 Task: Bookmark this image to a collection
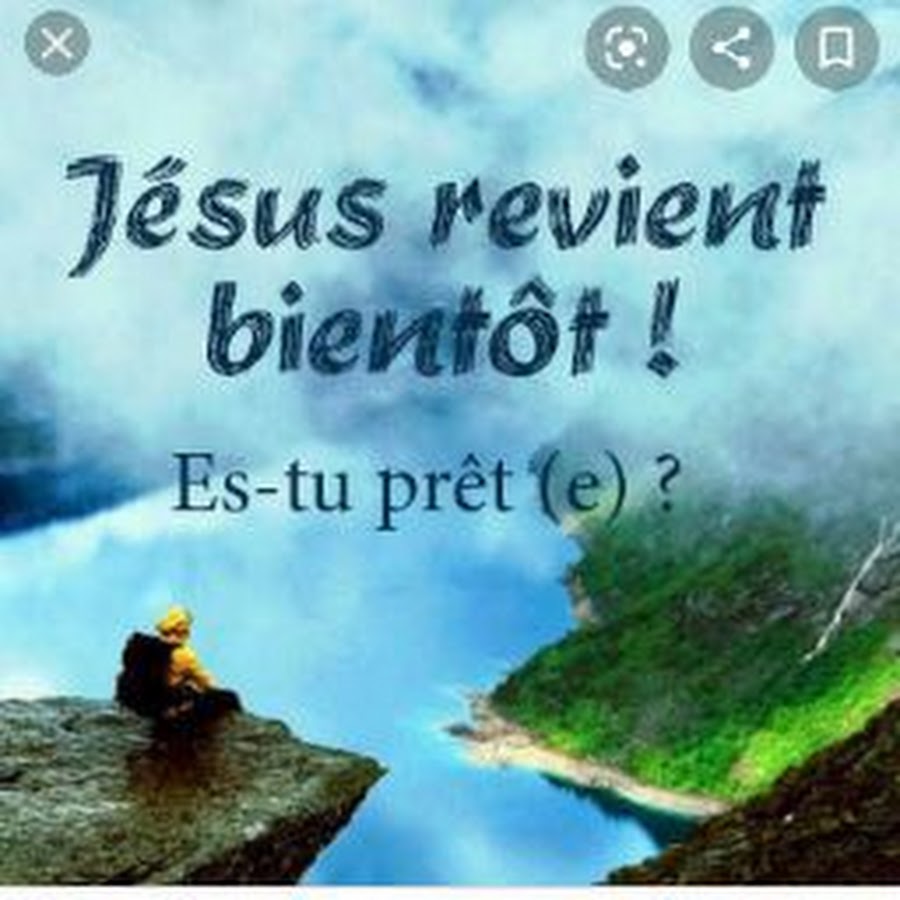836,48
